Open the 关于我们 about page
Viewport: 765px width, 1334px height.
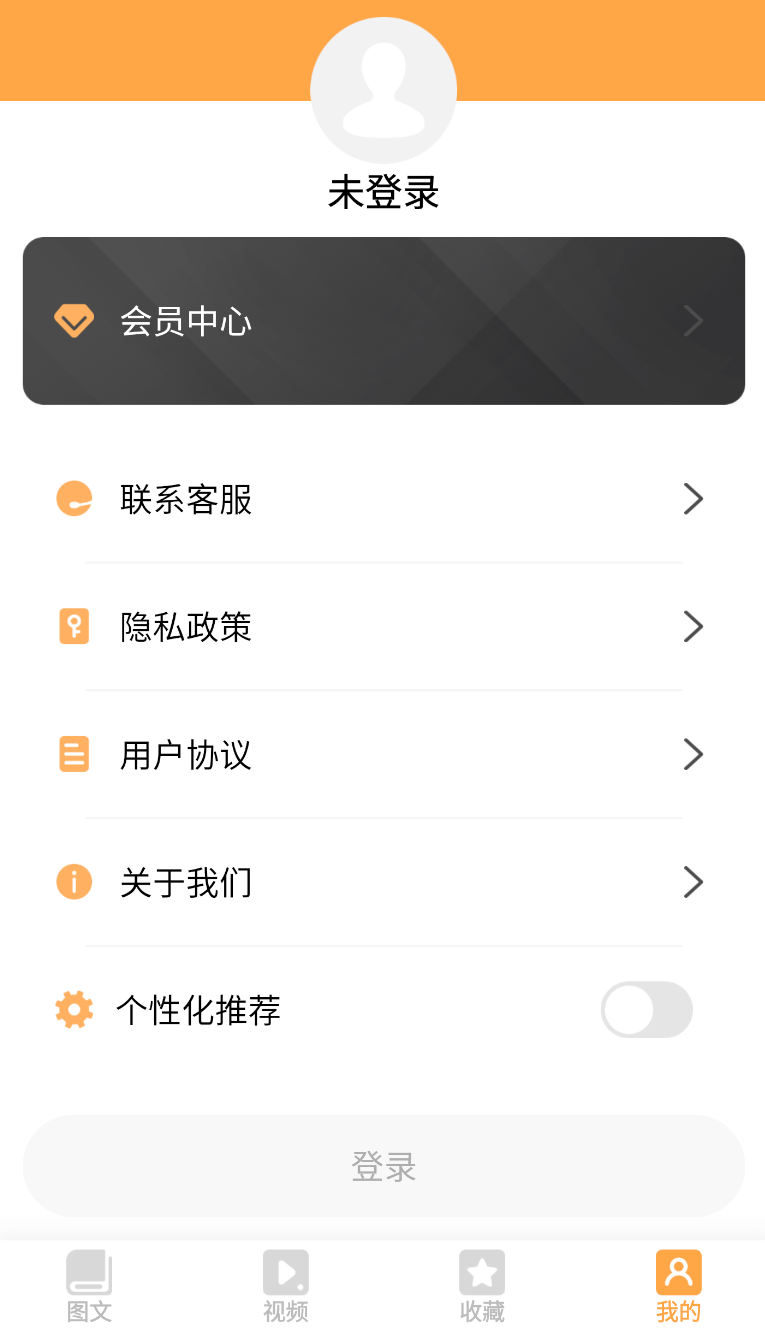click(692, 882)
